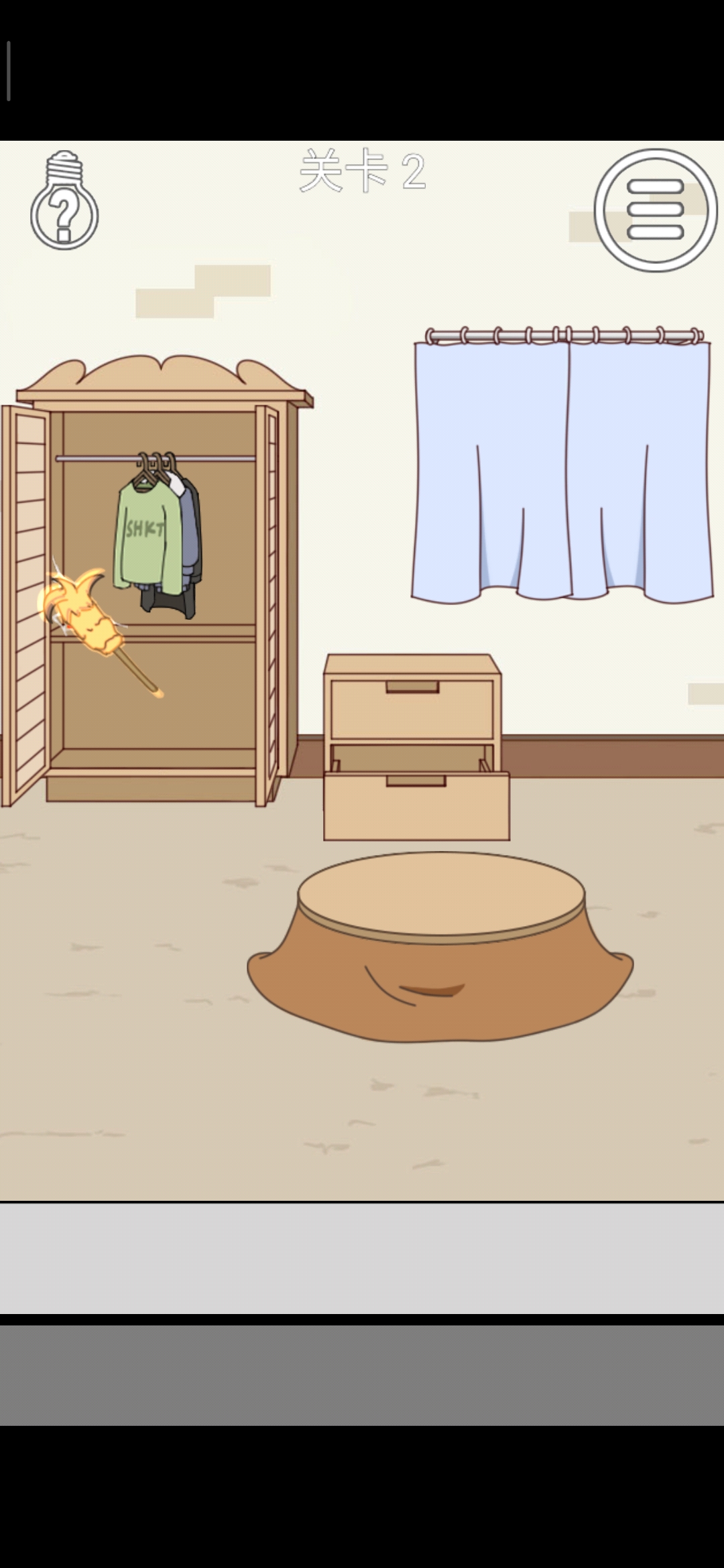Tap the kotatsu table blanket
Screen dimensions: 724x1568
click(x=439, y=992)
